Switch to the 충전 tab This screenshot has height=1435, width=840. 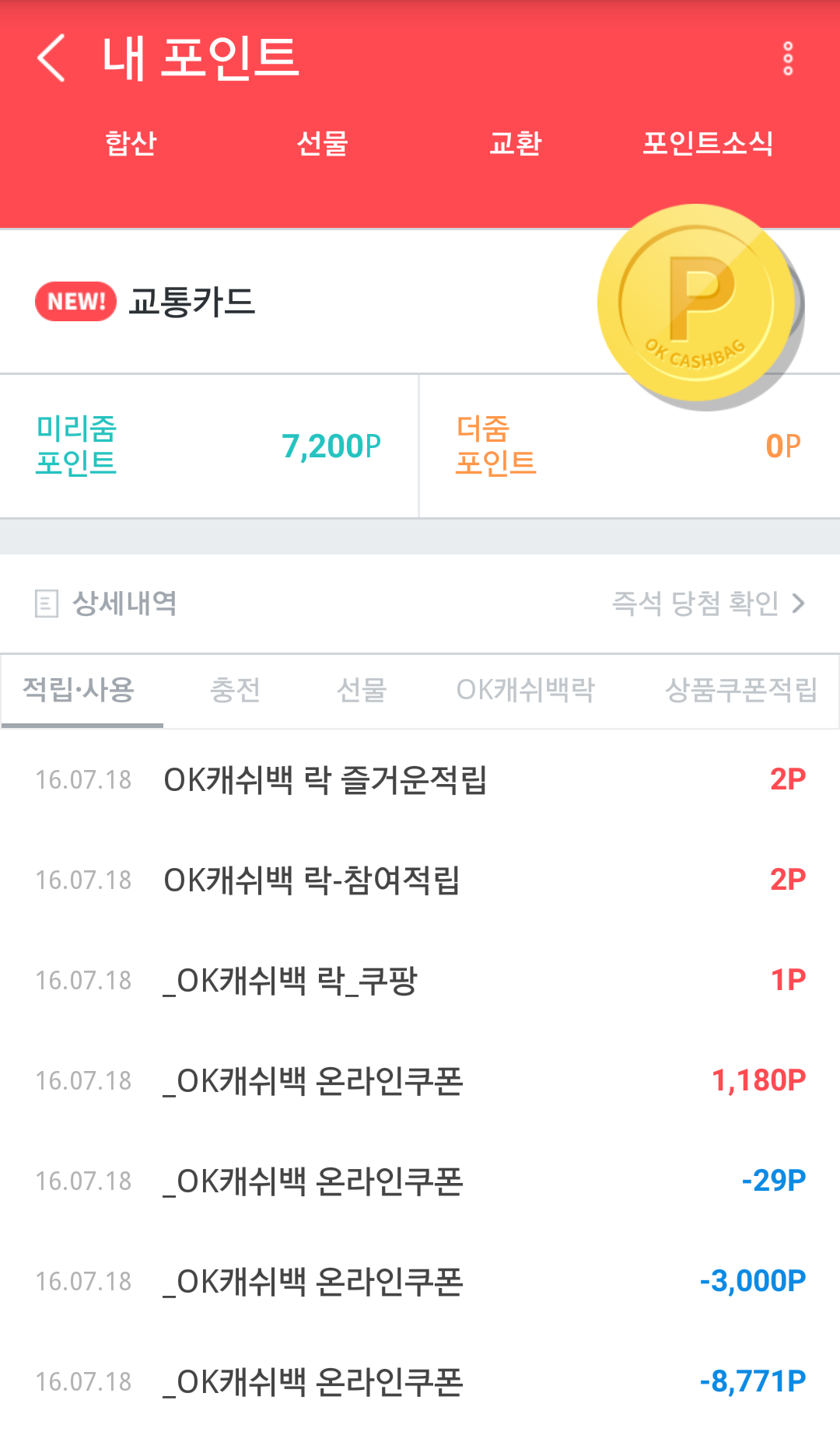click(x=235, y=690)
